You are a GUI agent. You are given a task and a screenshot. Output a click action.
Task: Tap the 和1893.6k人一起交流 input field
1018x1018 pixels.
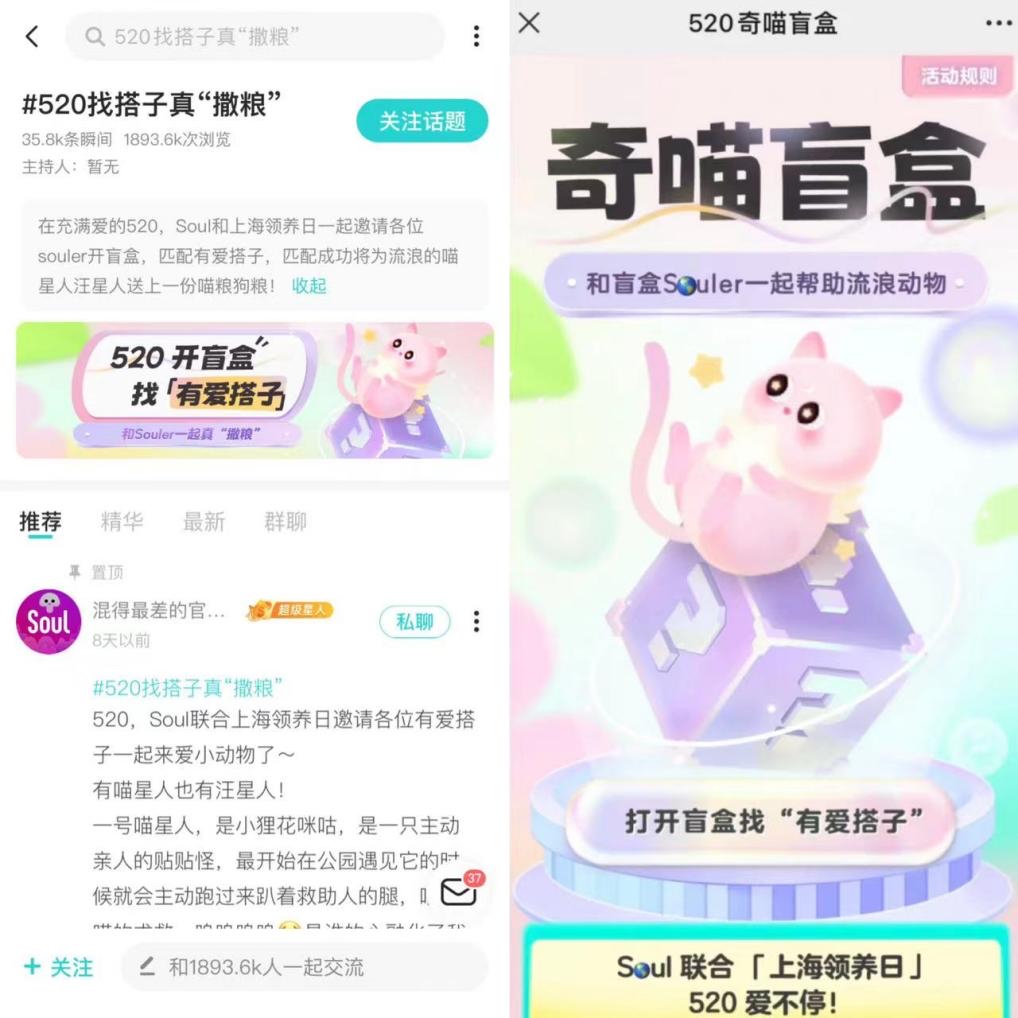click(x=305, y=967)
